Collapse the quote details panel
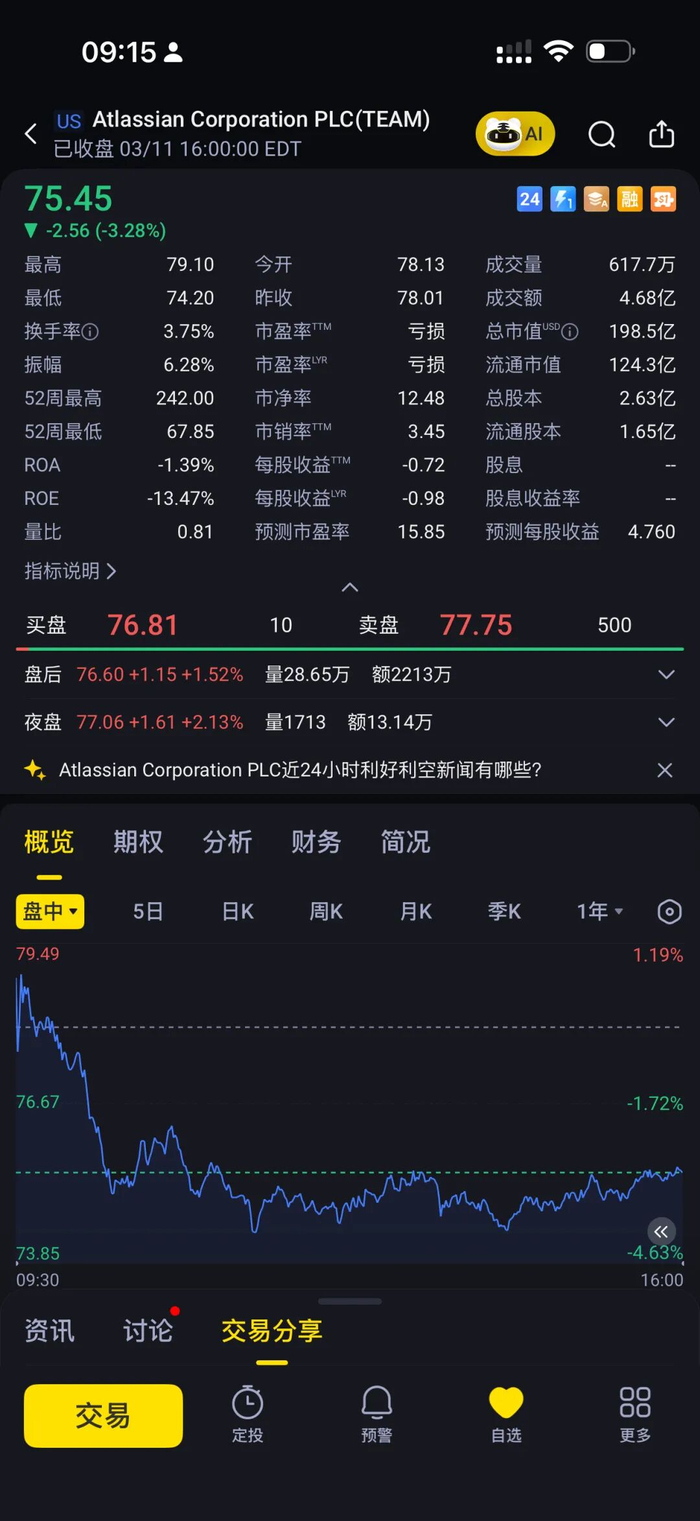This screenshot has height=1521, width=700. click(x=350, y=587)
